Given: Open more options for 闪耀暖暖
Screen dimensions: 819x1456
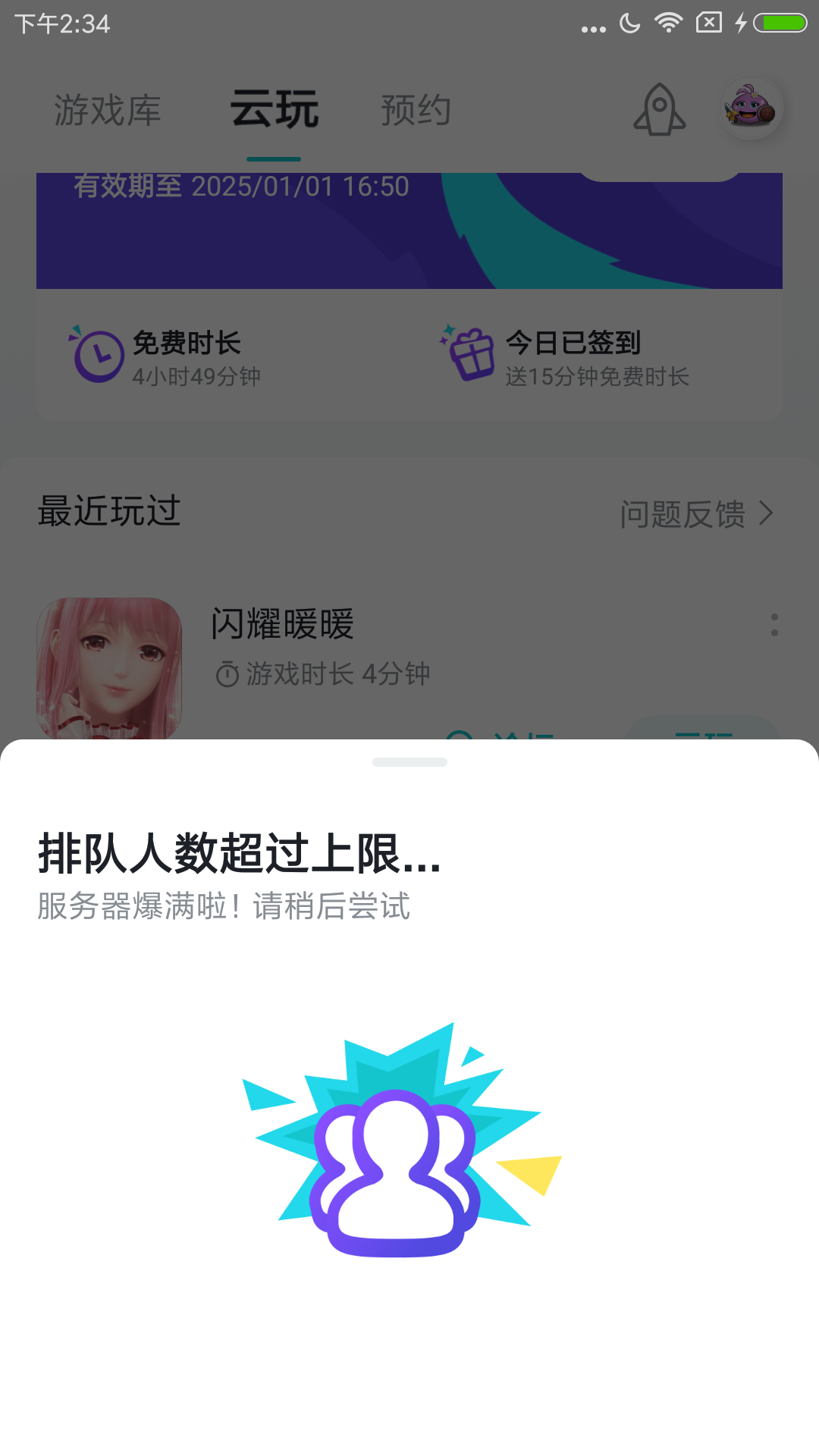Looking at the screenshot, I should click(774, 625).
